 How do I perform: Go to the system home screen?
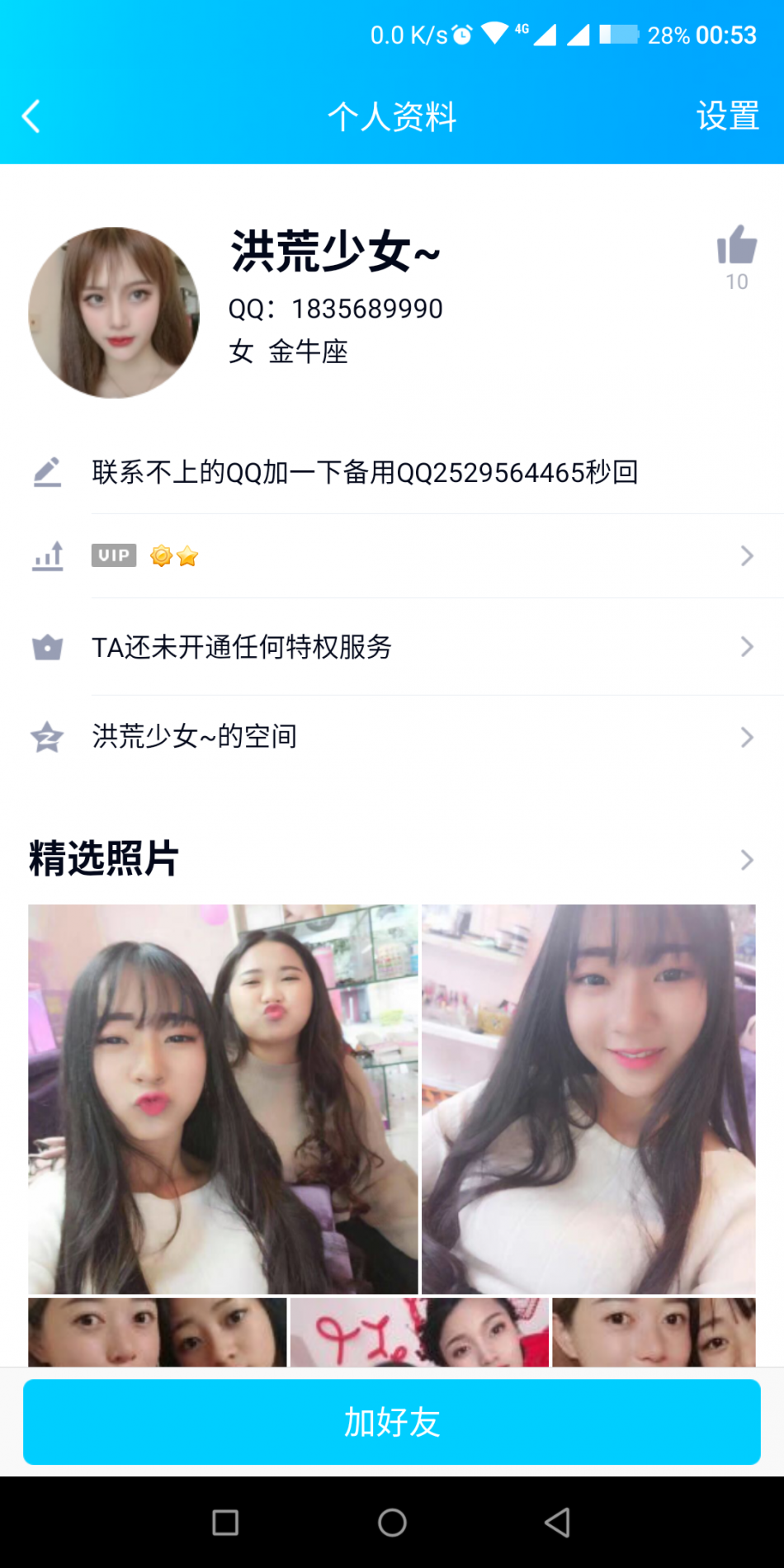392,1523
